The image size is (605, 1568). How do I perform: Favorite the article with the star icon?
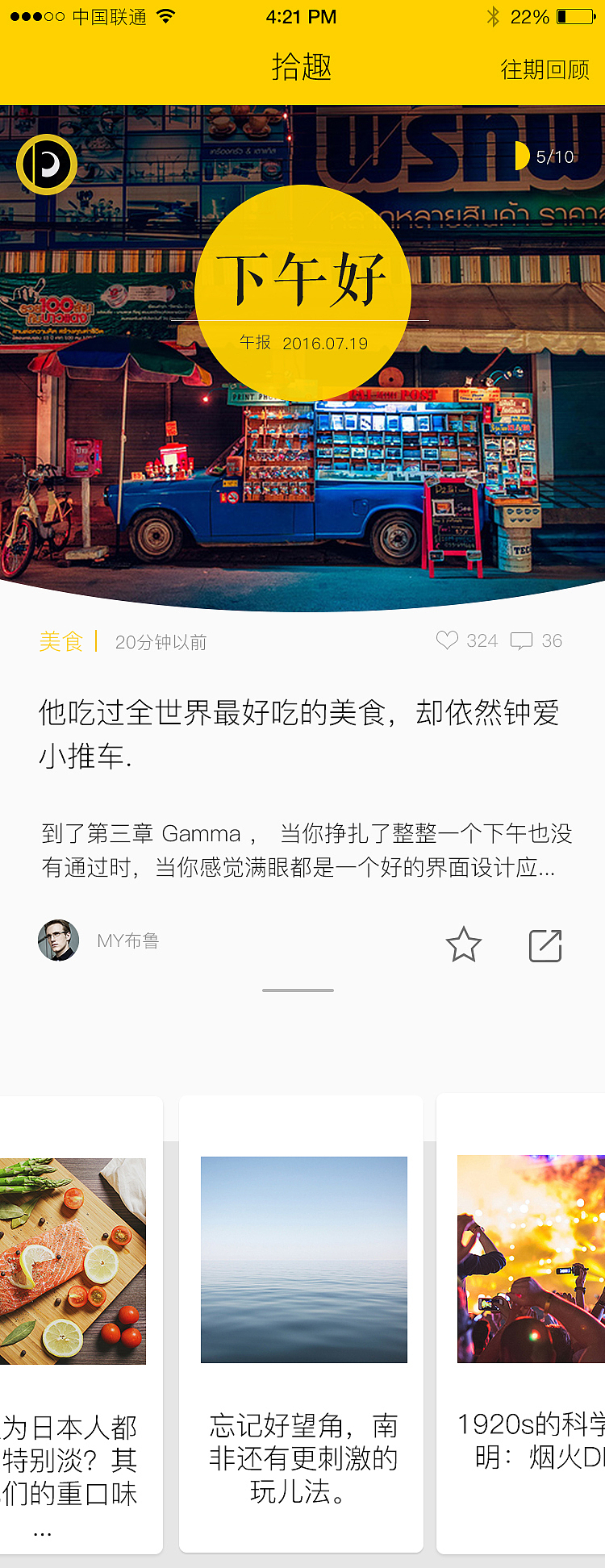point(464,945)
